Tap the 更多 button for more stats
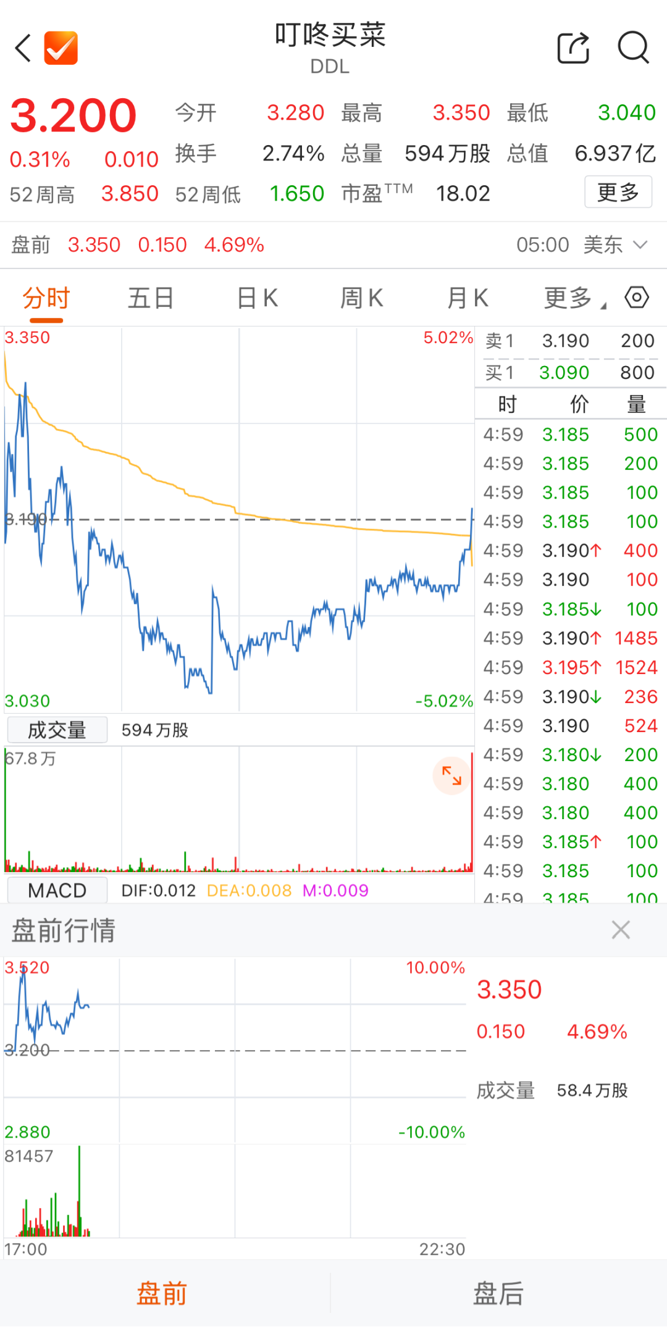667x1342 pixels. tap(617, 192)
